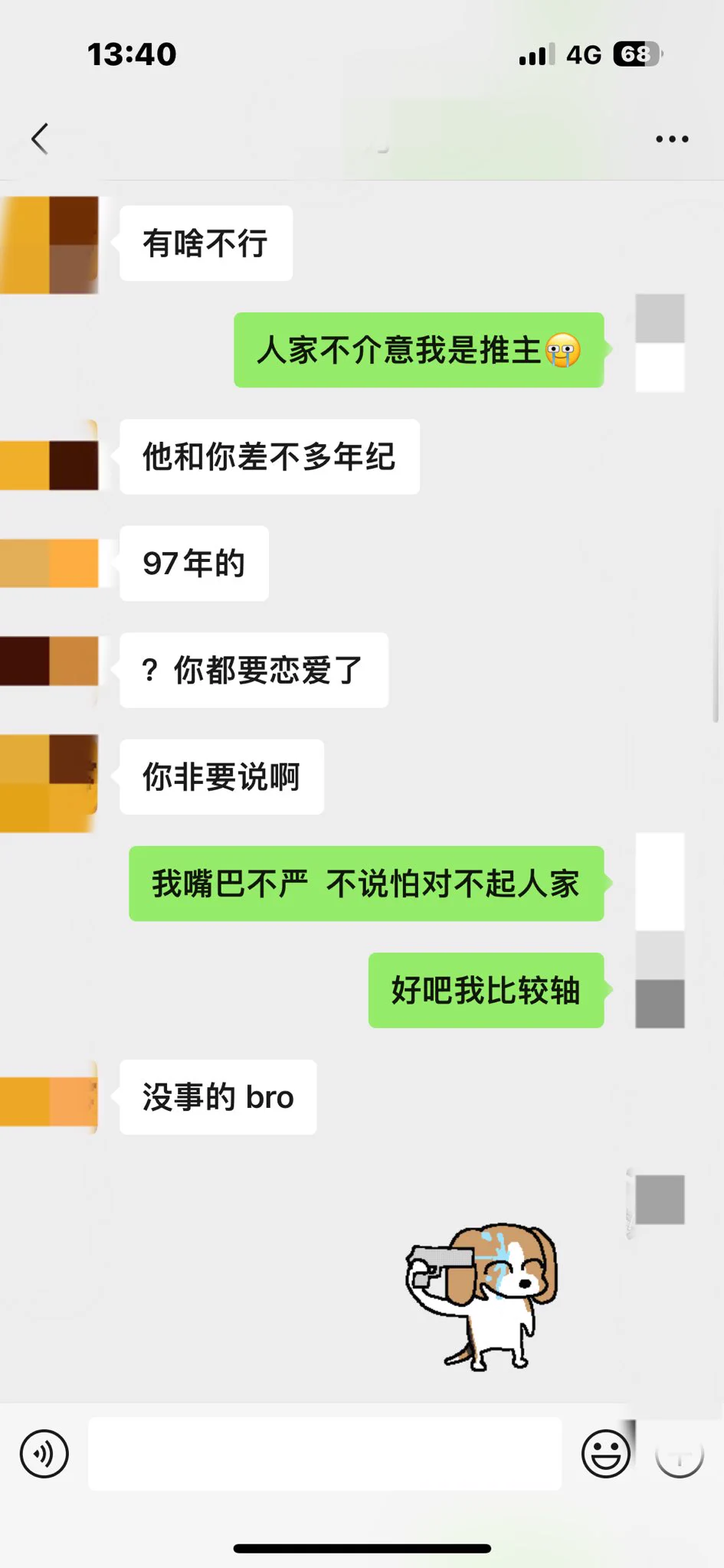Open your avatar beside 人家不介意我是推主
Screen dimensions: 724x1568
659,343
